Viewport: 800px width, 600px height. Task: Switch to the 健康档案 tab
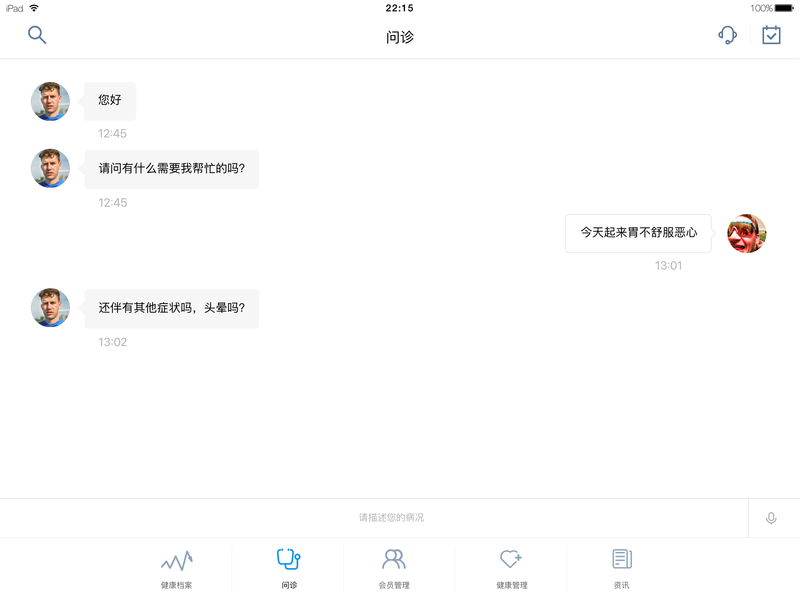(x=177, y=568)
